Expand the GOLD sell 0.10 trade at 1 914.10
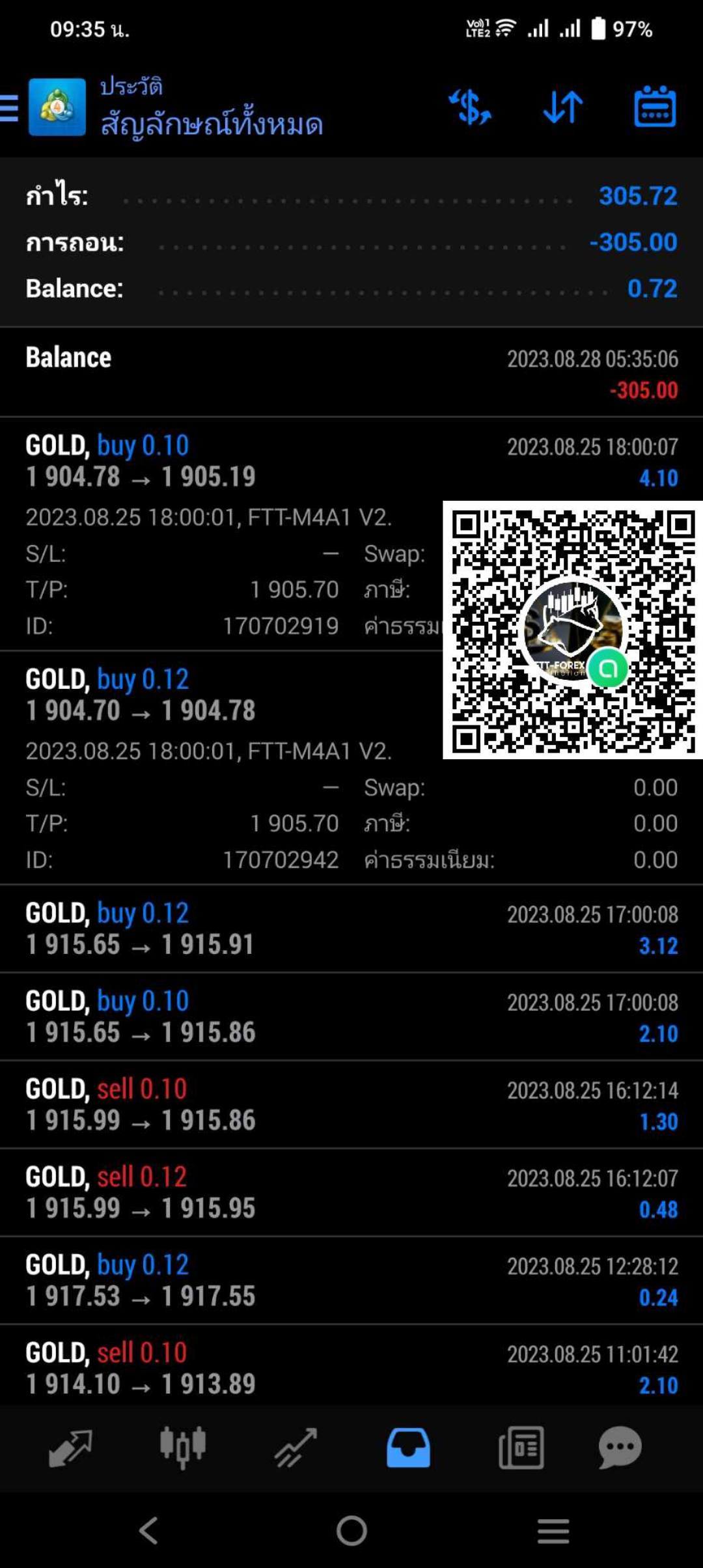This screenshot has width=703, height=1568. click(x=351, y=1366)
